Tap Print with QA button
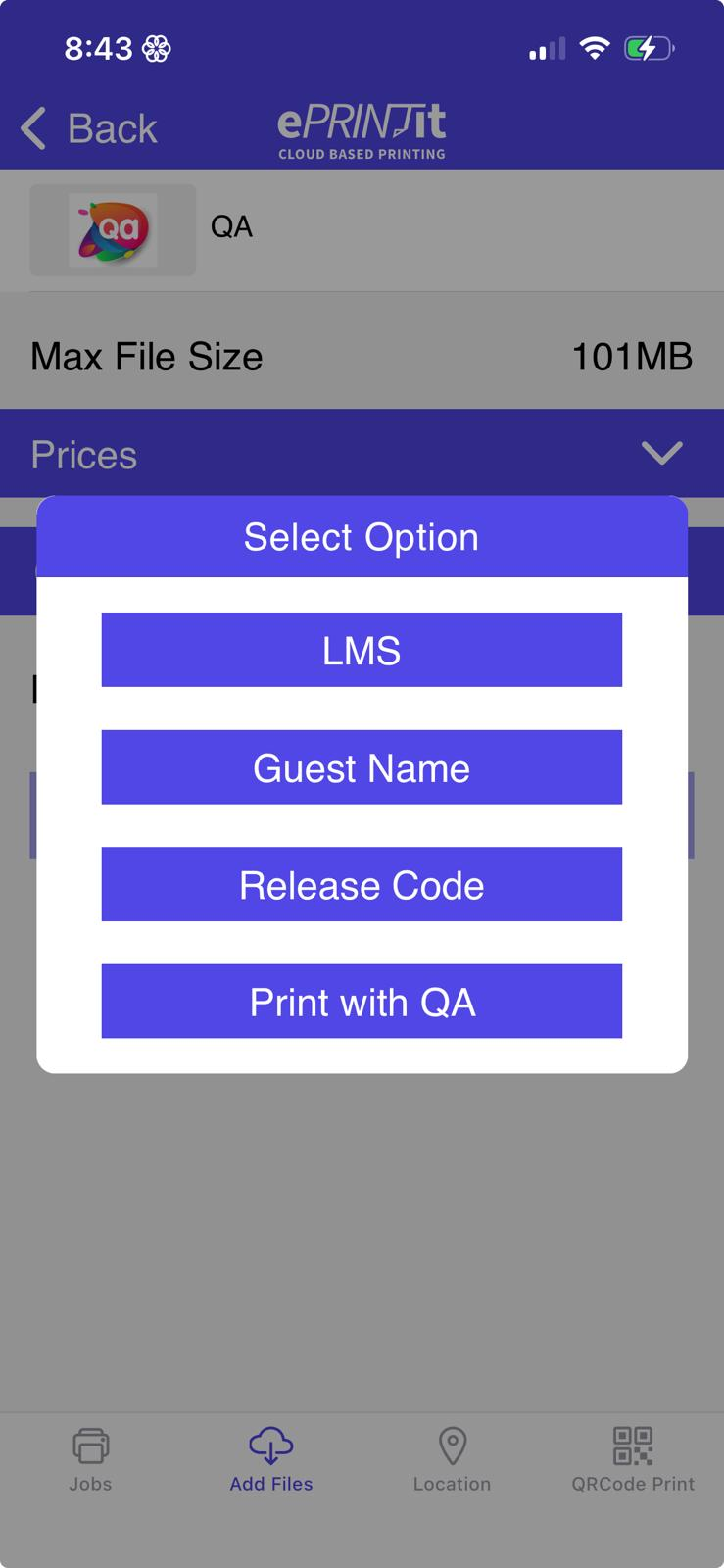The width and height of the screenshot is (724, 1568). [362, 1002]
